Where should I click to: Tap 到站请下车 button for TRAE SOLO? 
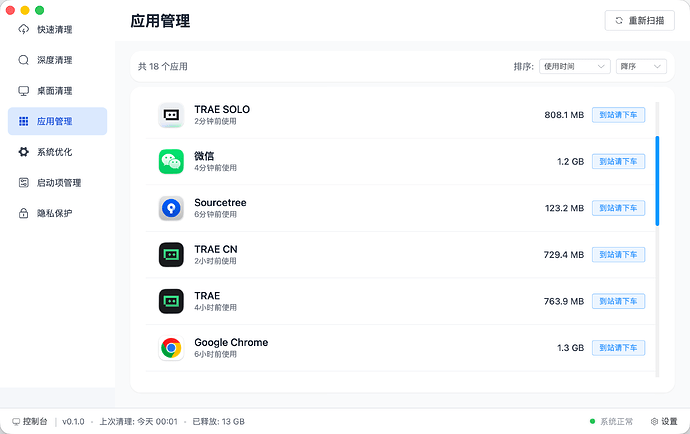pos(618,115)
